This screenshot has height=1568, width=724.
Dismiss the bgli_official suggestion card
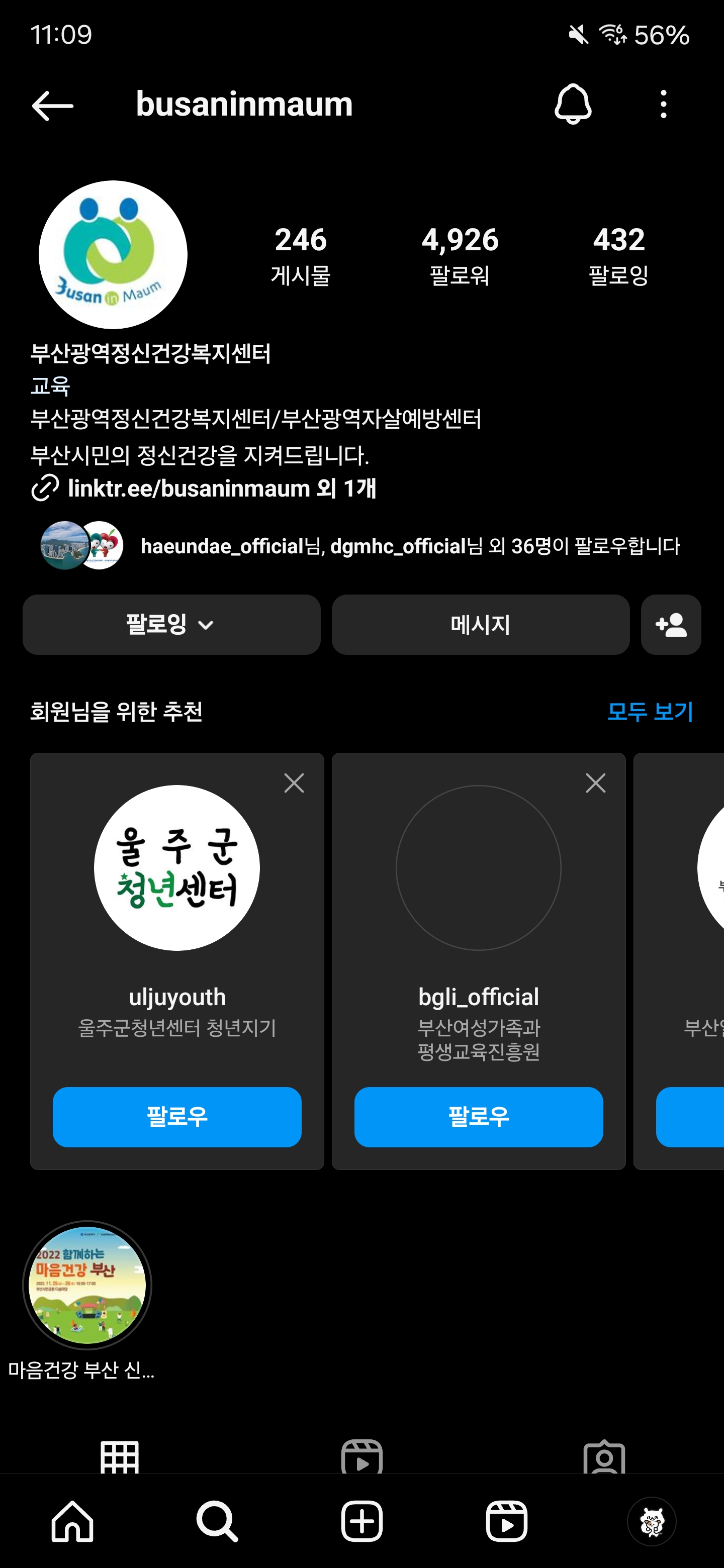tap(595, 783)
